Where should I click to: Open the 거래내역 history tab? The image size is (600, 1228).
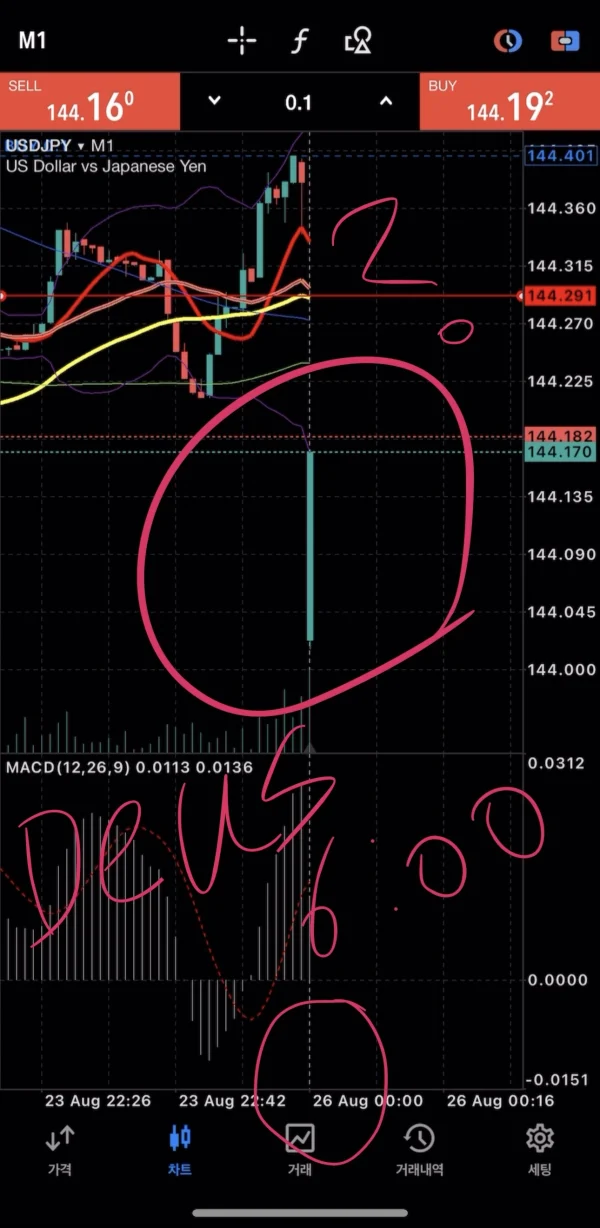point(419,1149)
